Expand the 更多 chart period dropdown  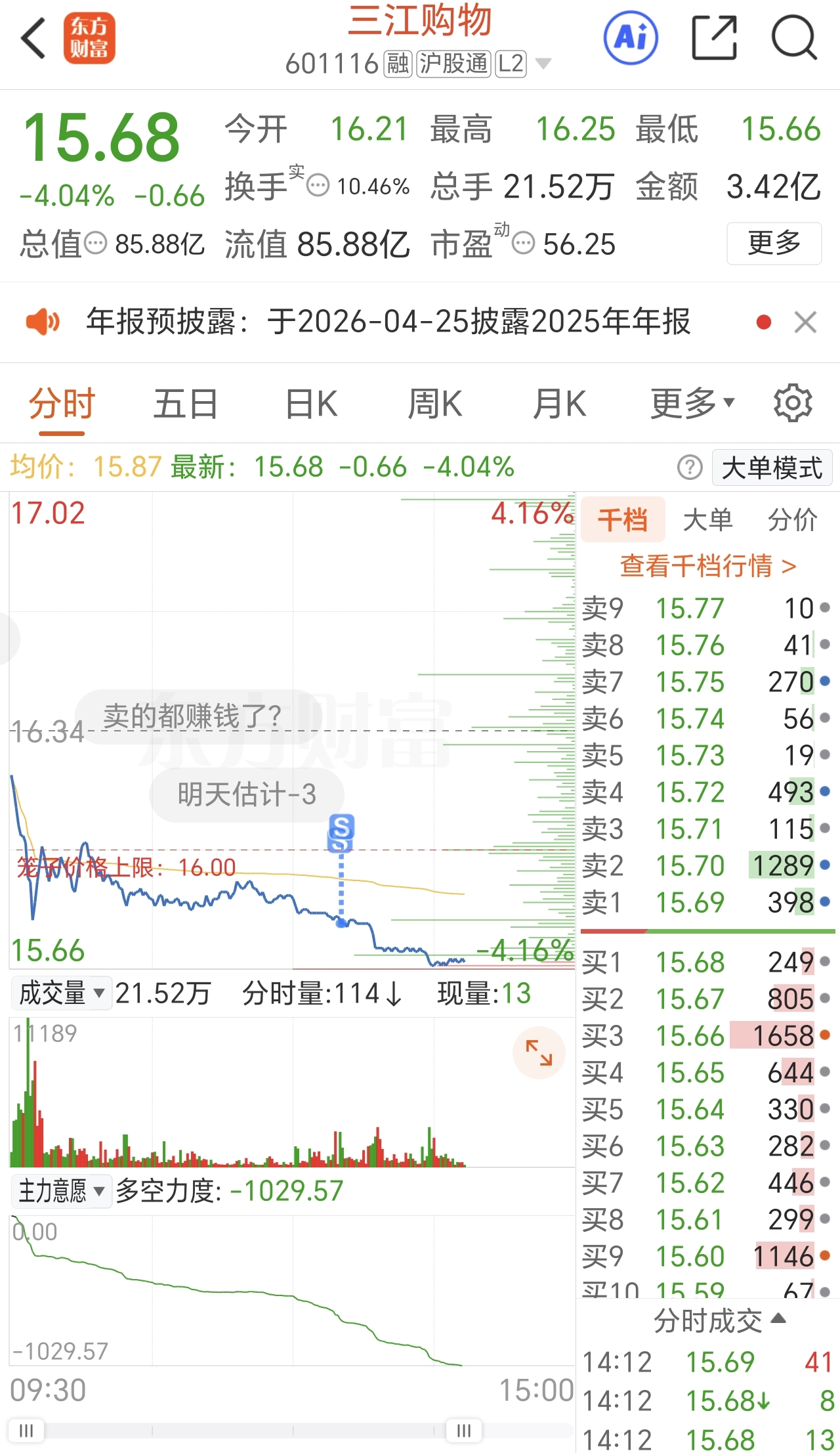(692, 403)
